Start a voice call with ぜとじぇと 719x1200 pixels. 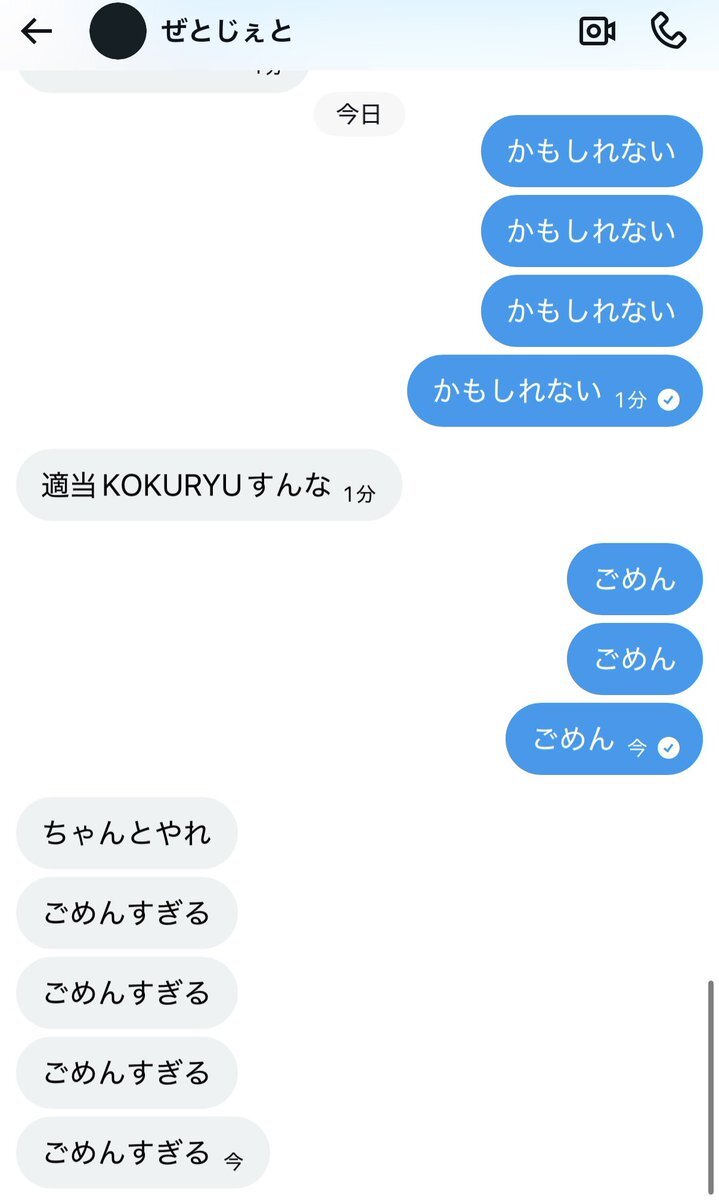[668, 31]
